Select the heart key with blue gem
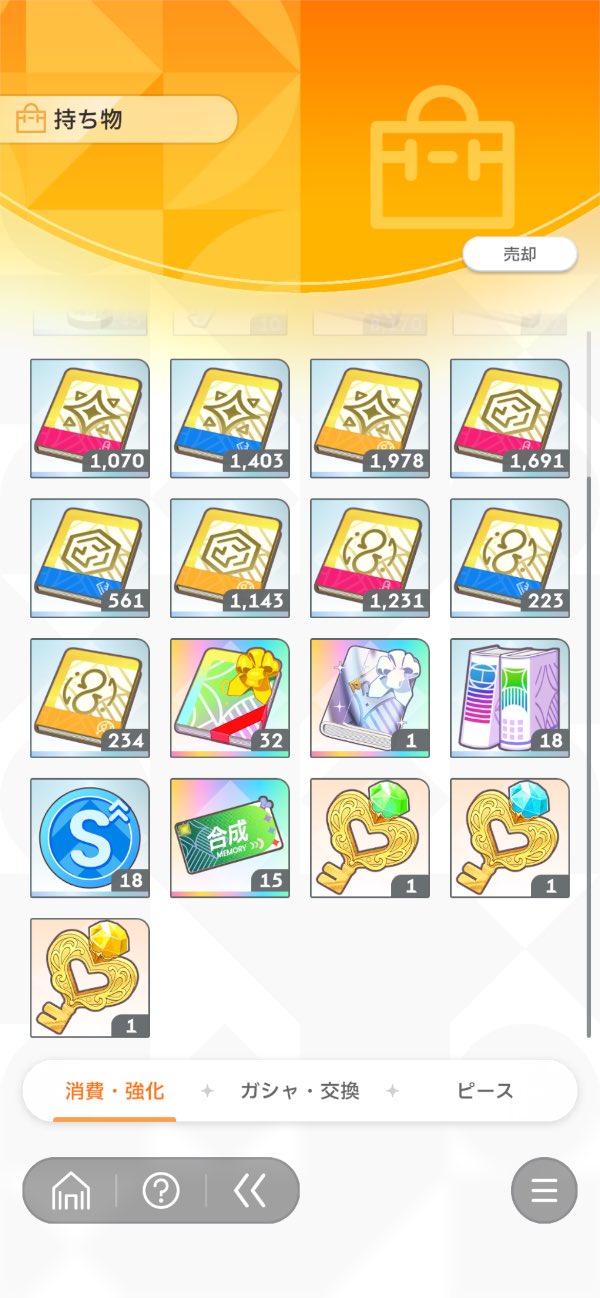Image resolution: width=600 pixels, height=1298 pixels. tap(510, 838)
